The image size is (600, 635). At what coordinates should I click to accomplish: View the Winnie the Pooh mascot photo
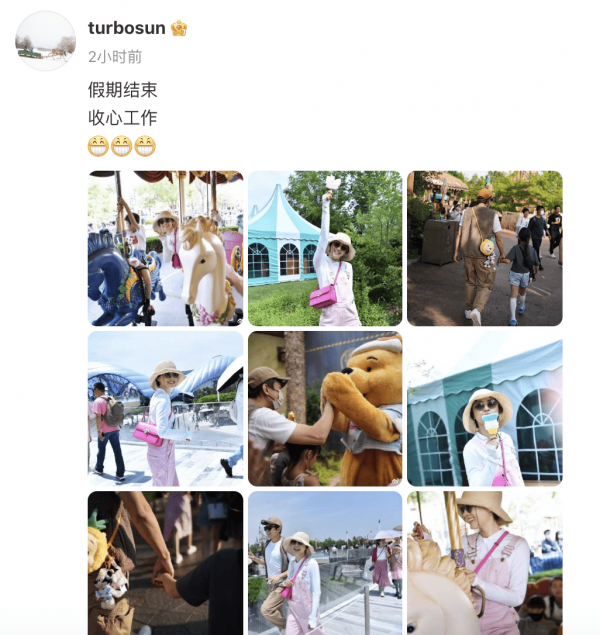click(x=325, y=408)
